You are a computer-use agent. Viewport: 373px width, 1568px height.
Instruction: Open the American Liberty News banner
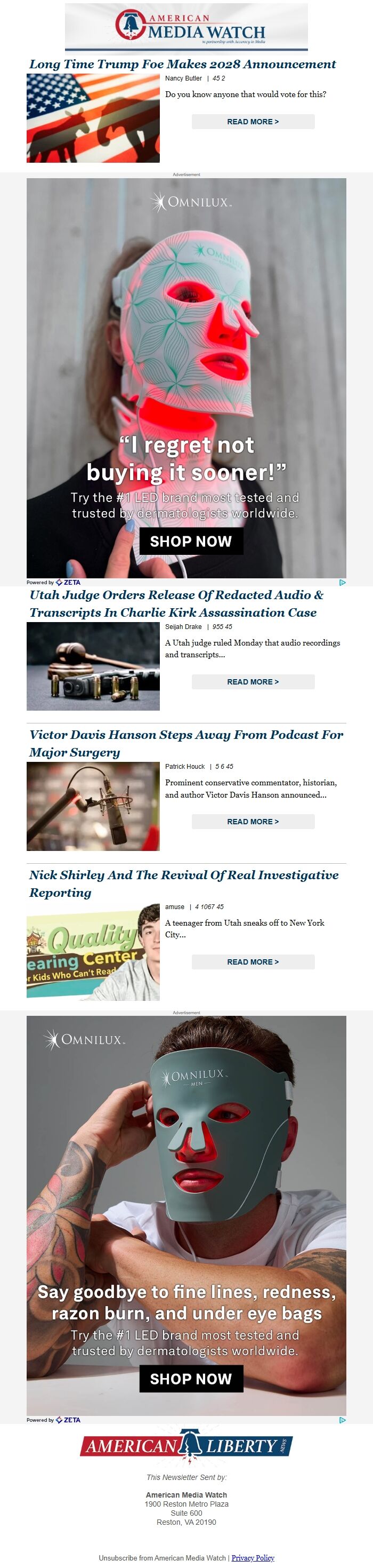pos(186,1446)
